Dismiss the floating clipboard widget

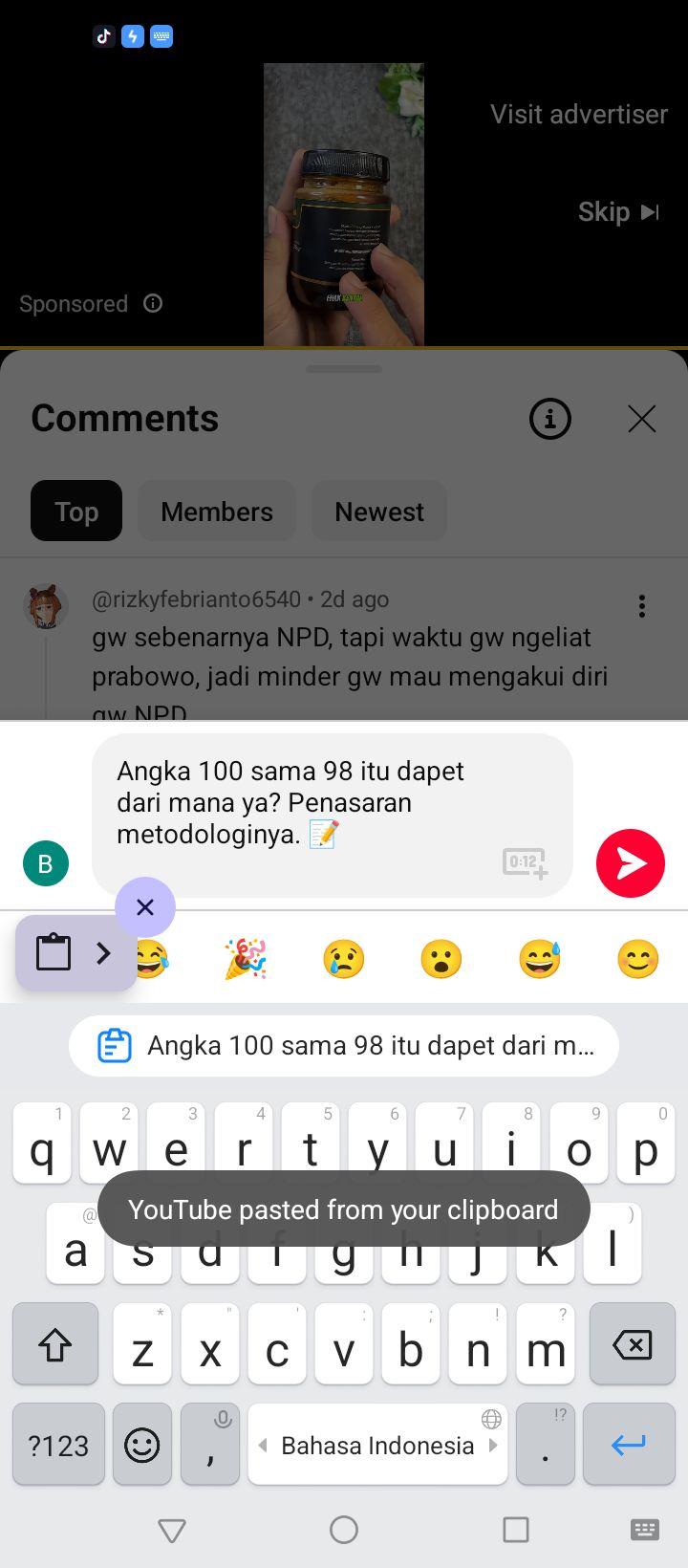tap(145, 906)
